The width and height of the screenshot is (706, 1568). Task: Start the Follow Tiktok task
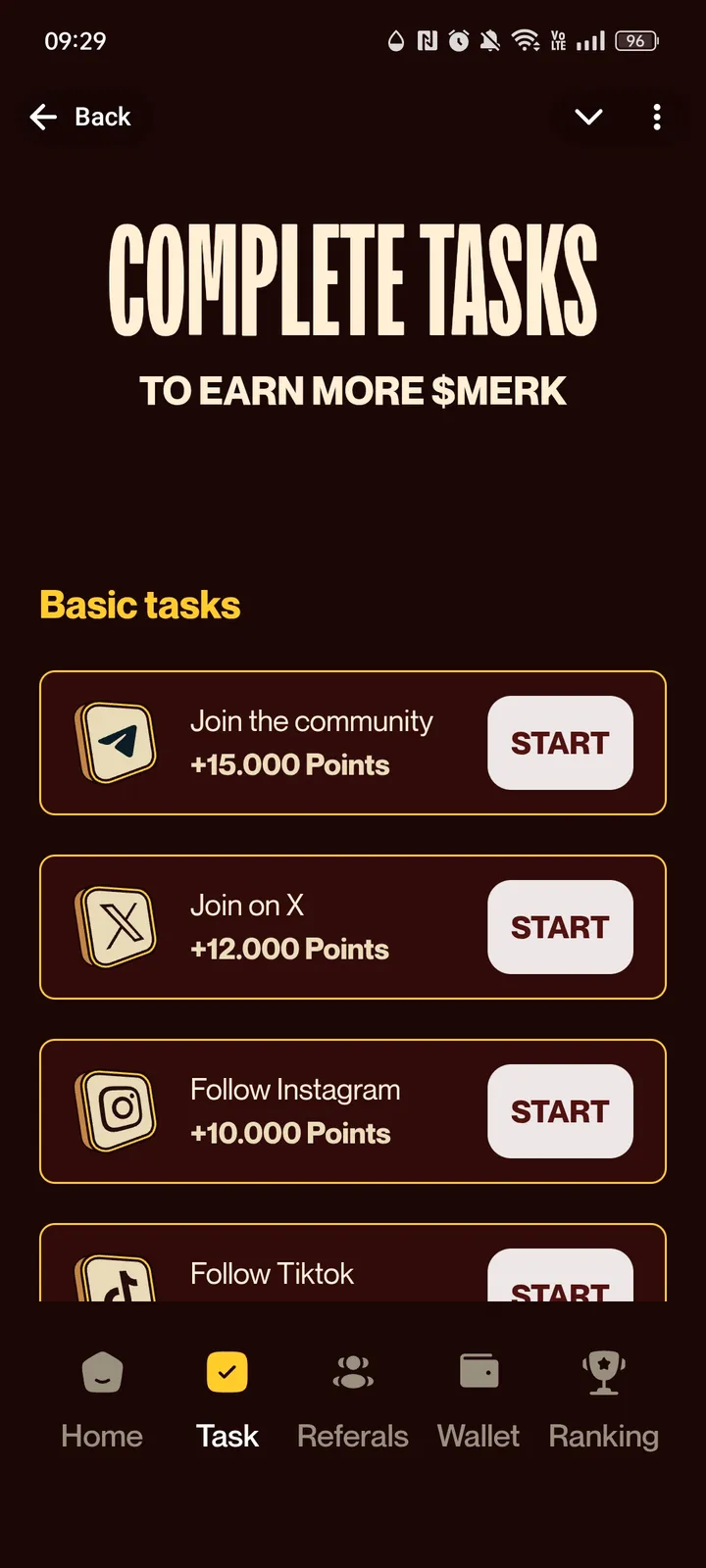(x=560, y=1278)
